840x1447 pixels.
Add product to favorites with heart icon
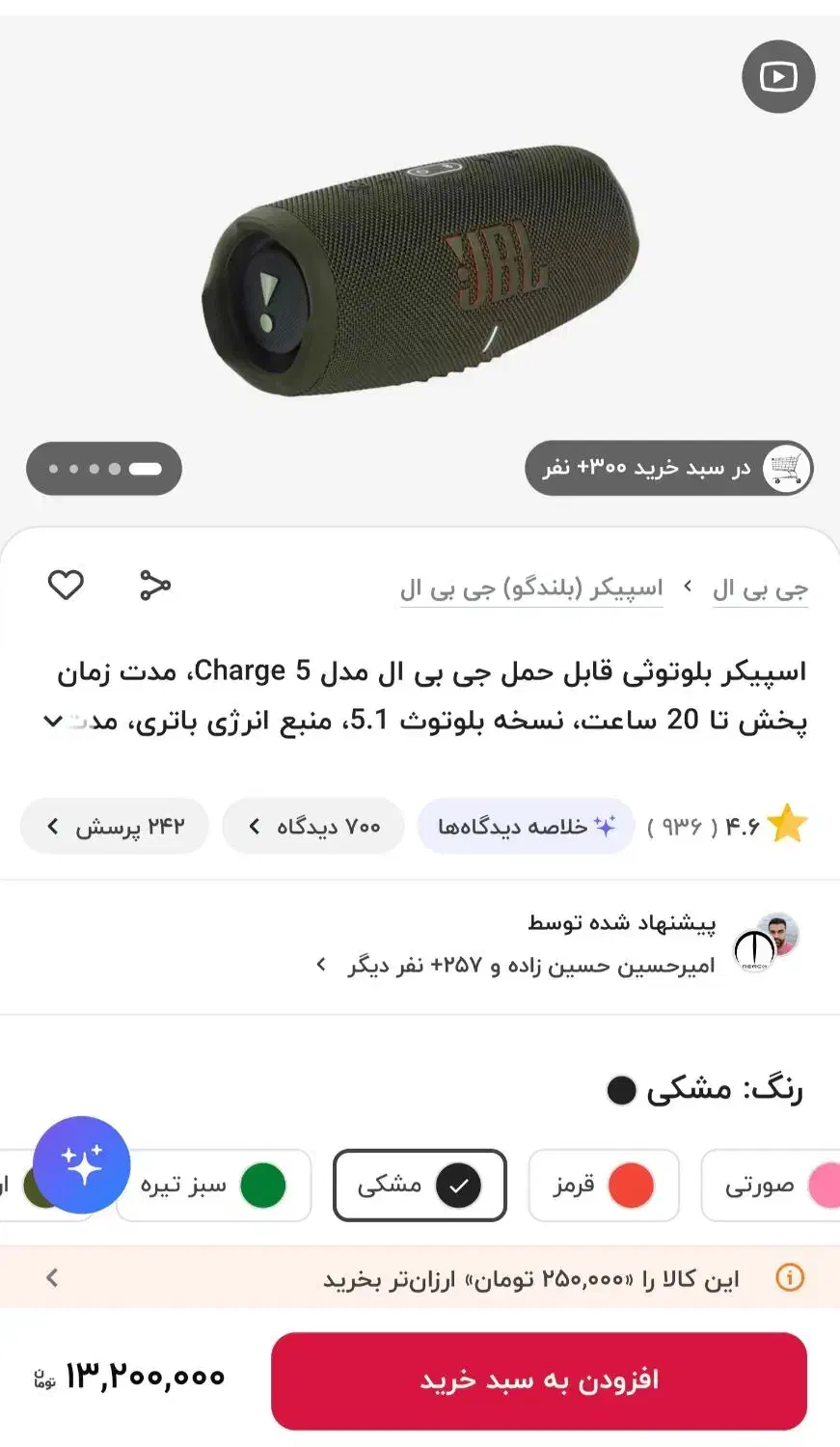[66, 585]
